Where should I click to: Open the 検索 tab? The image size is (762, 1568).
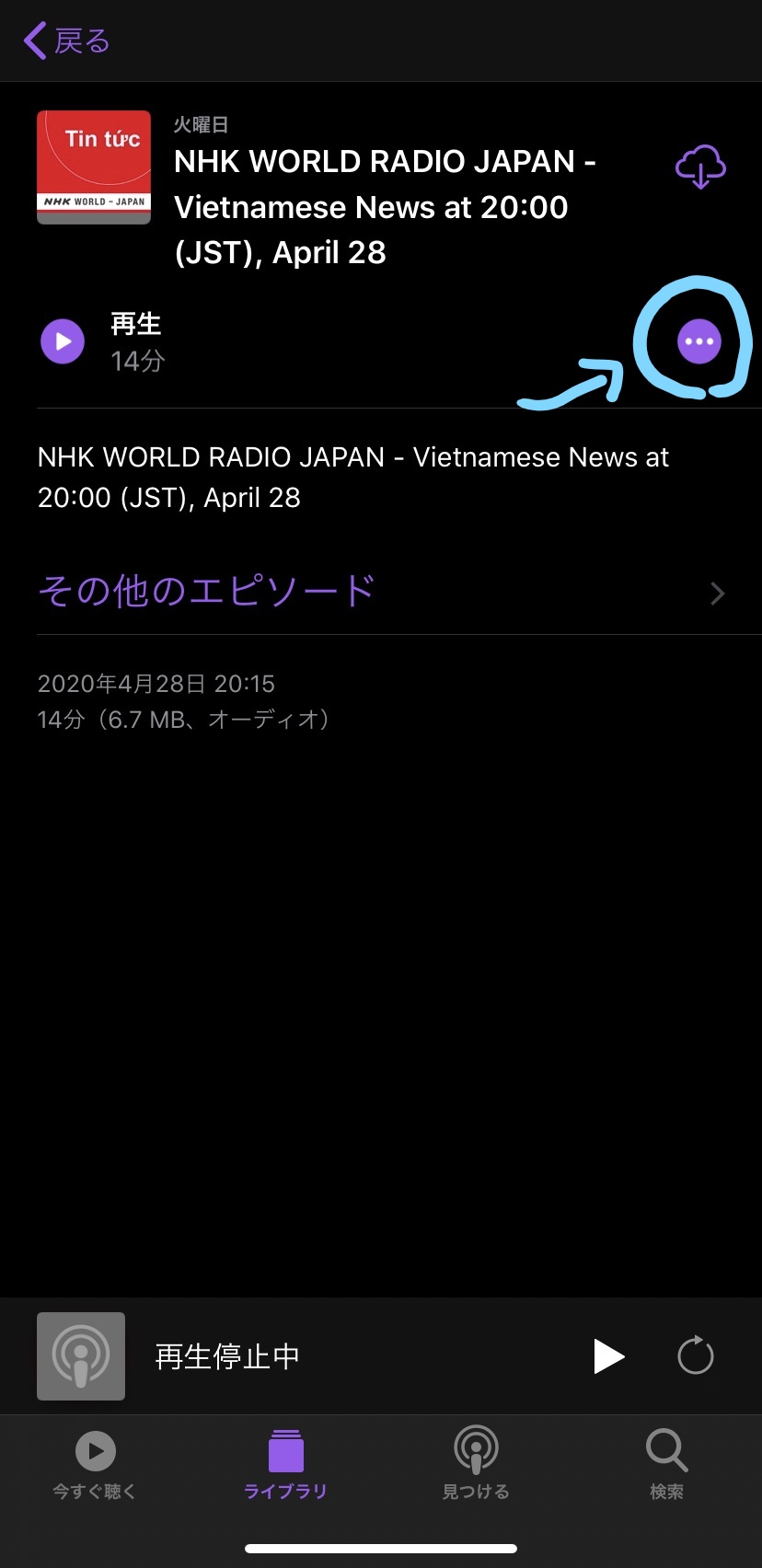[x=666, y=1465]
